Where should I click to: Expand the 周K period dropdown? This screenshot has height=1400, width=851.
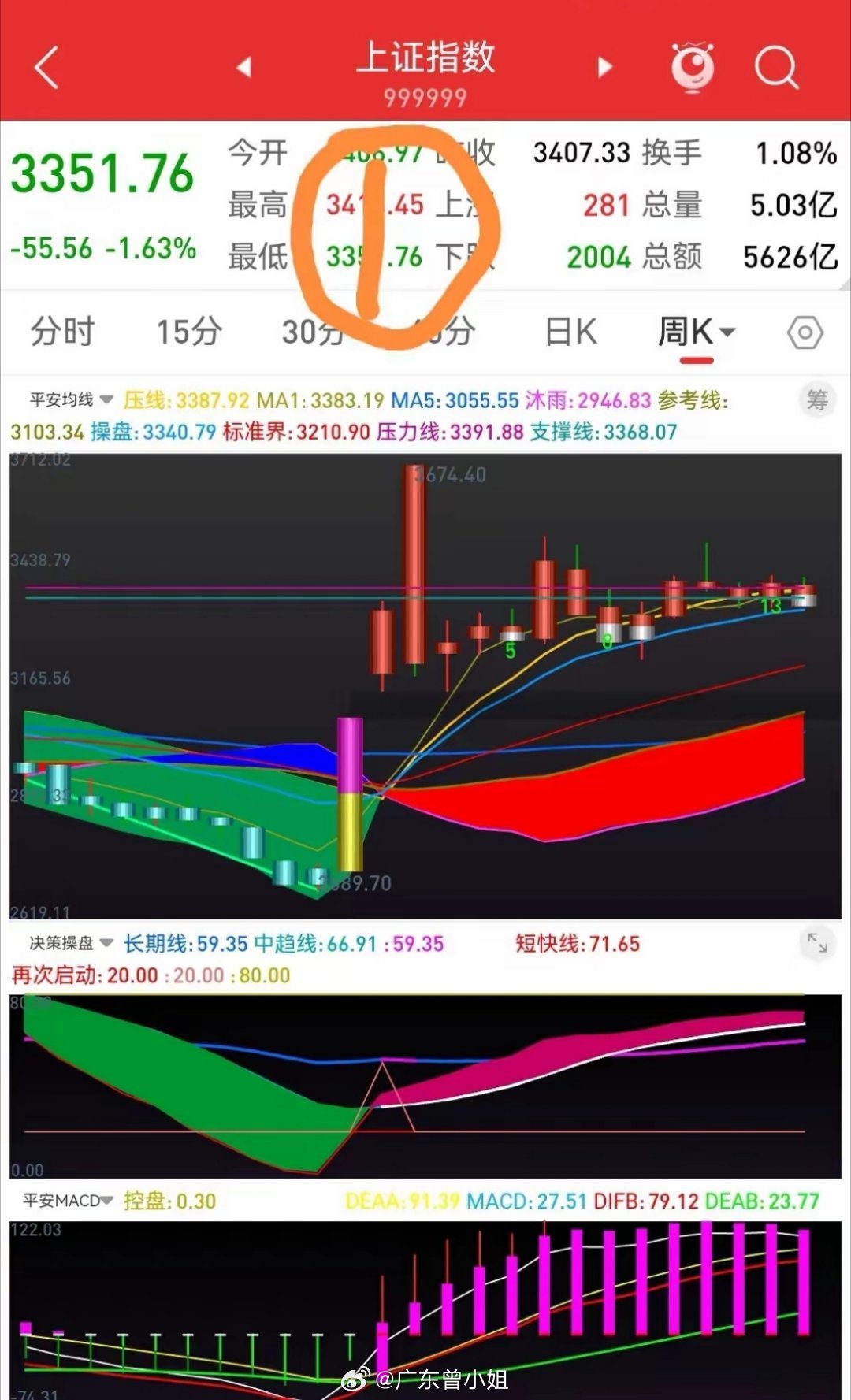tap(697, 332)
